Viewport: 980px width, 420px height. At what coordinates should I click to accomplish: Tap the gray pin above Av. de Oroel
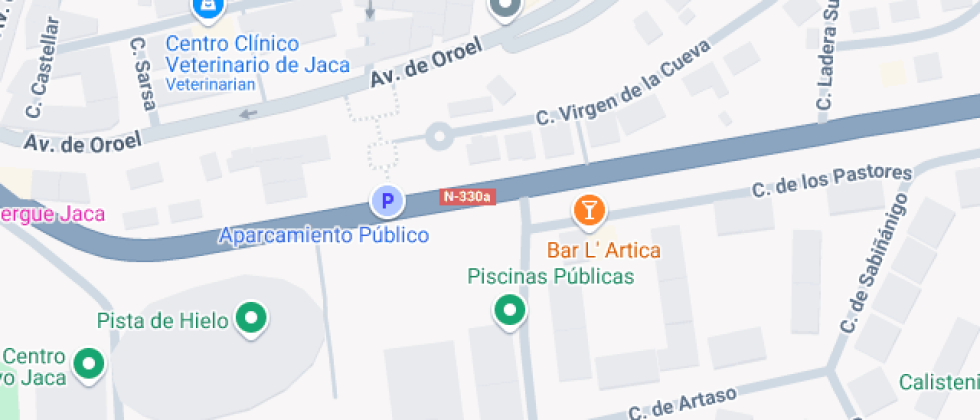coord(505,9)
